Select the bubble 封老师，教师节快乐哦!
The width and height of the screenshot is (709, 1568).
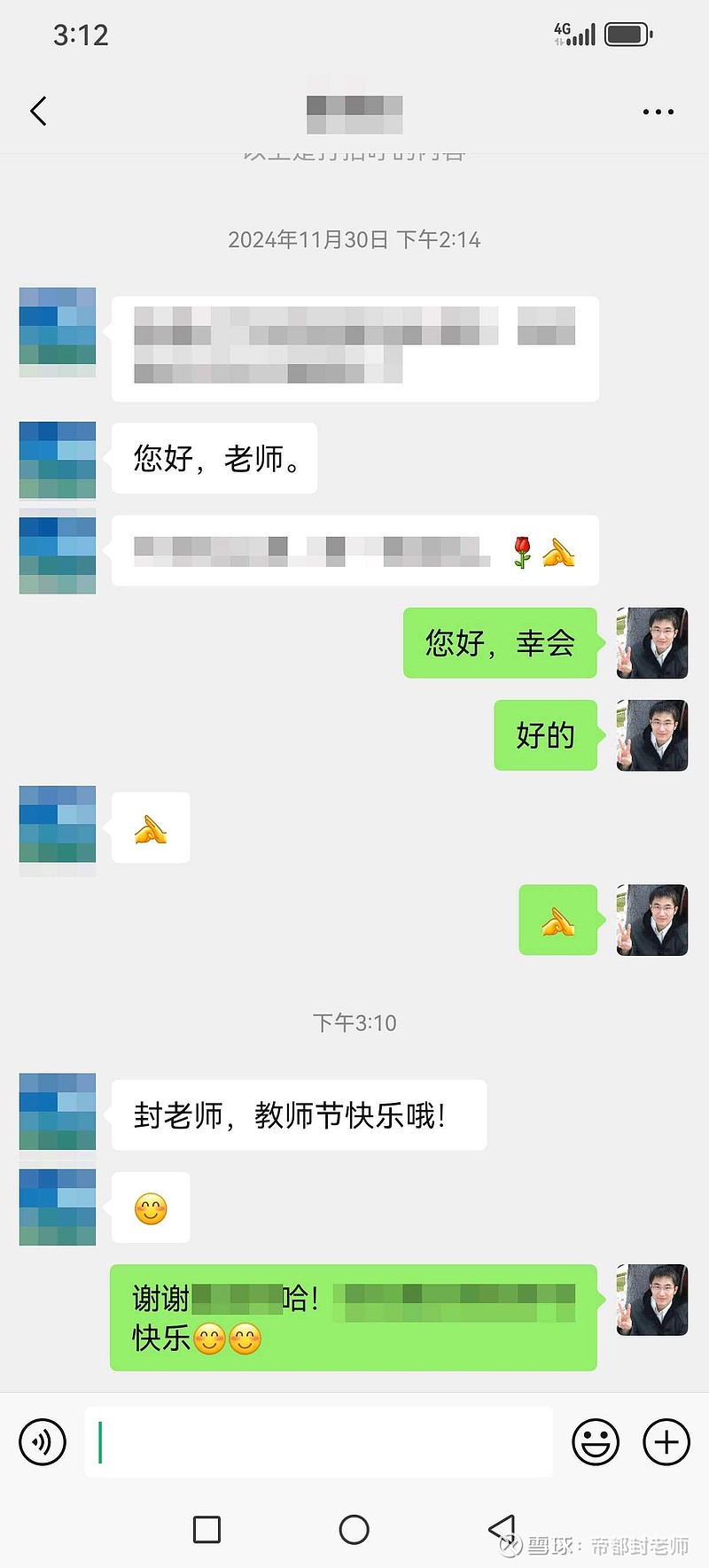[300, 1115]
